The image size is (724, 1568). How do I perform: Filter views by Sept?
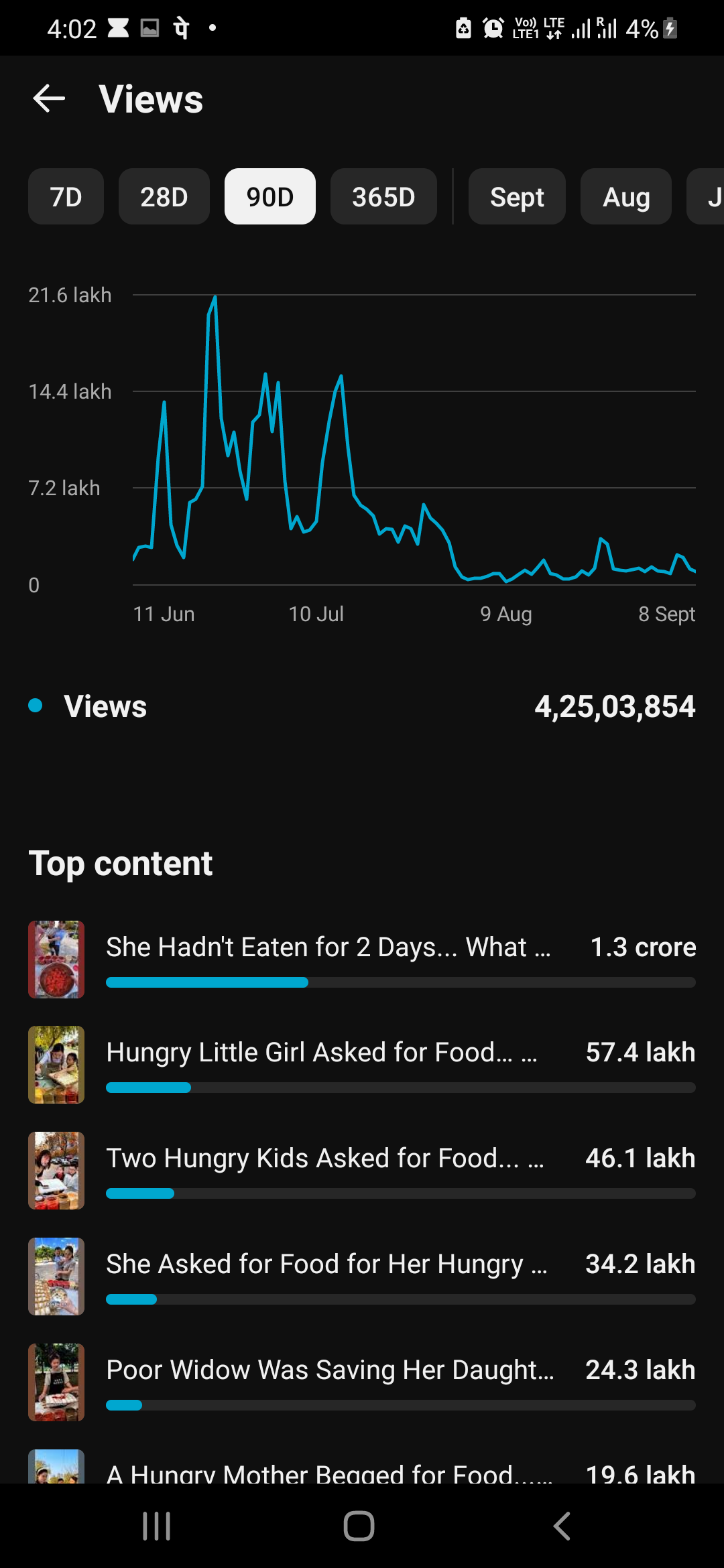[517, 196]
